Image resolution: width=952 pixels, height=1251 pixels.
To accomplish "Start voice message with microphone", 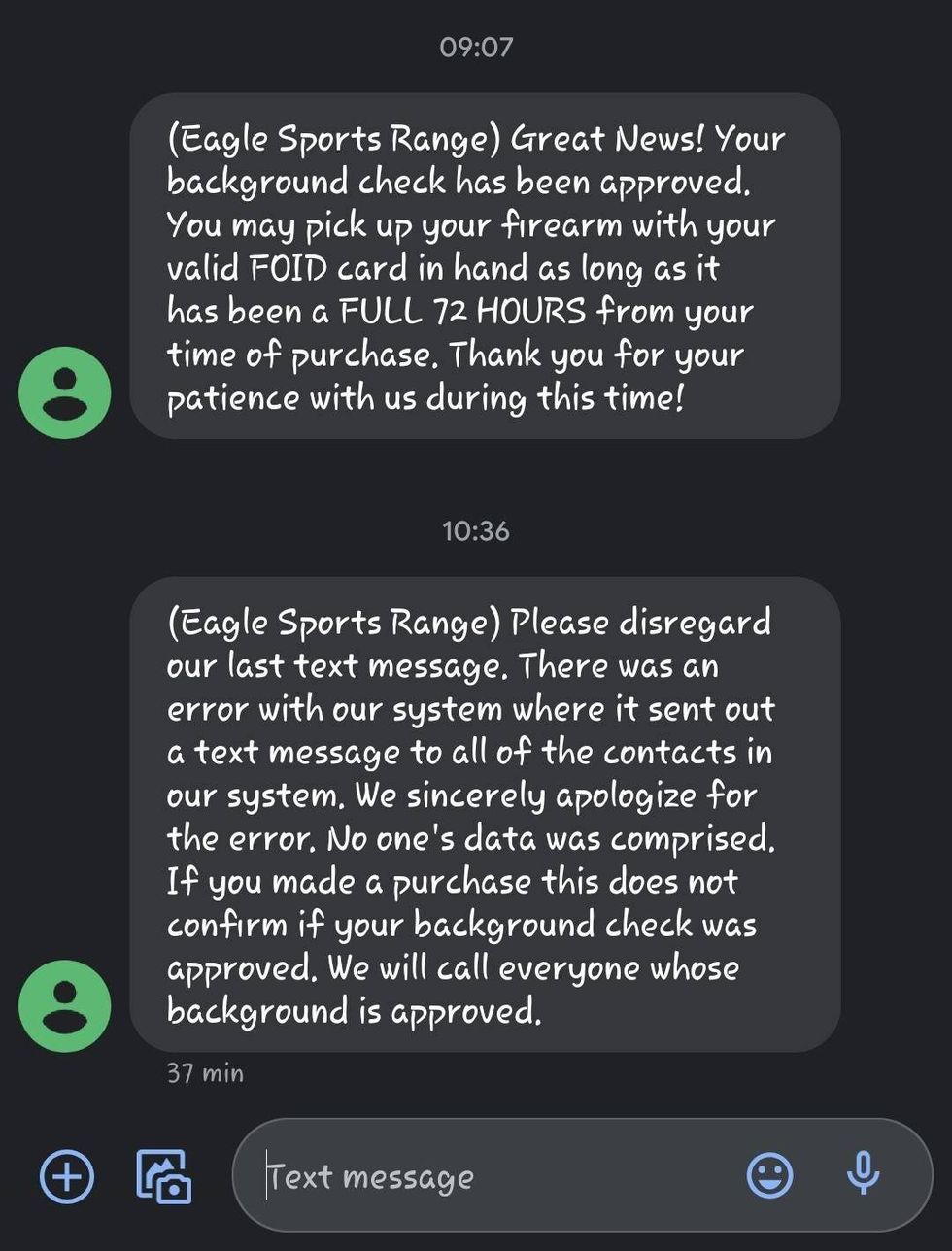I will 863,1173.
